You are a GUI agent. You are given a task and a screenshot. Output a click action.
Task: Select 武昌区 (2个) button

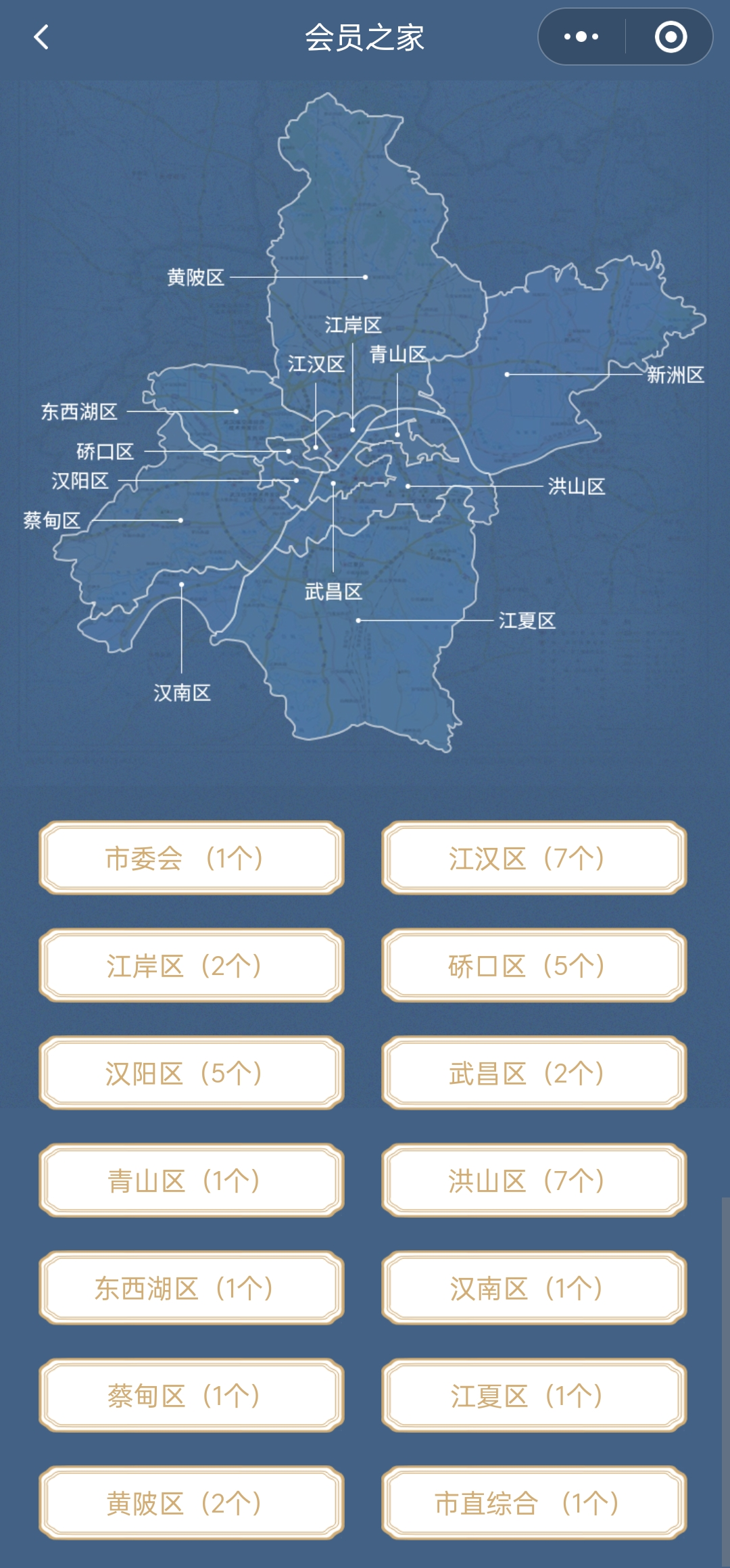[x=534, y=1073]
